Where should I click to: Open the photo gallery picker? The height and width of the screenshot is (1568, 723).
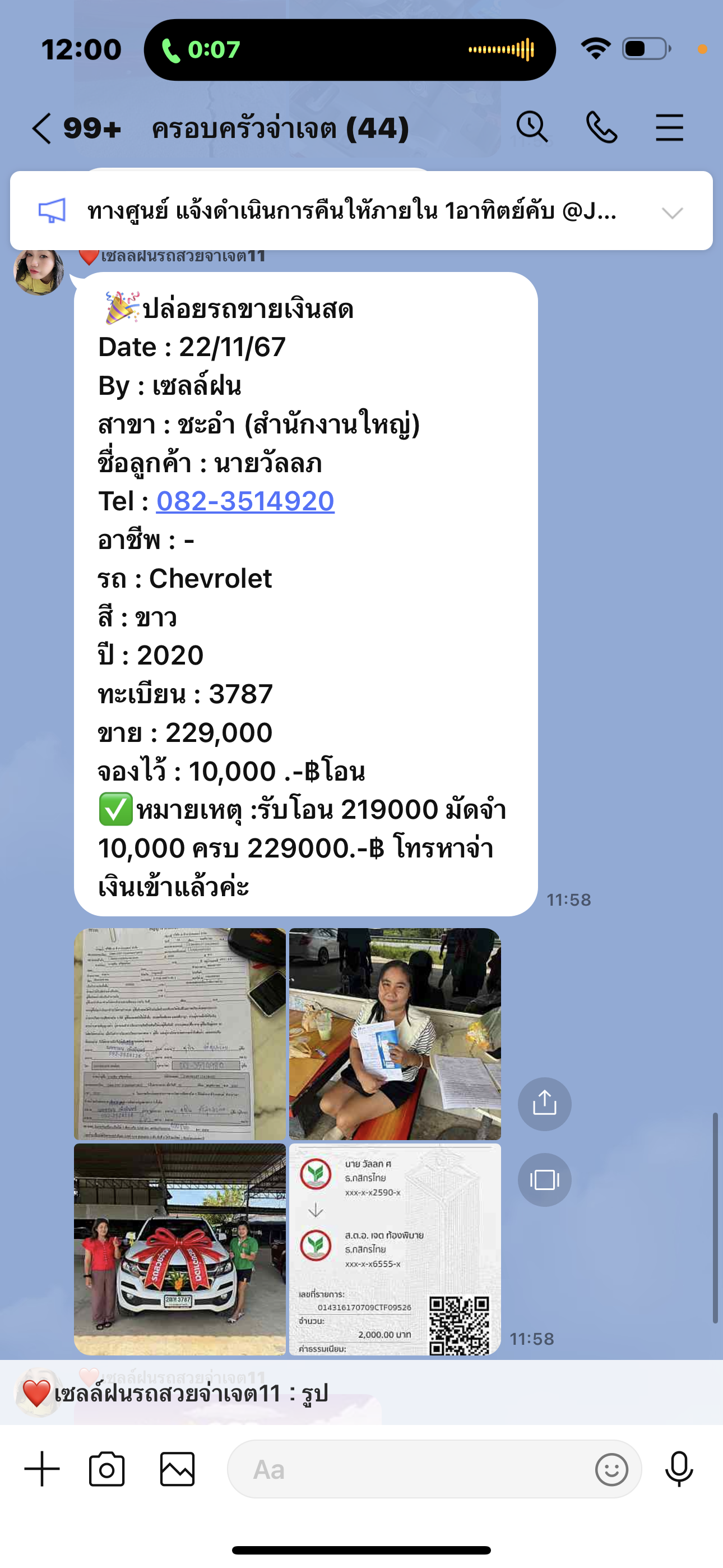(x=177, y=1469)
